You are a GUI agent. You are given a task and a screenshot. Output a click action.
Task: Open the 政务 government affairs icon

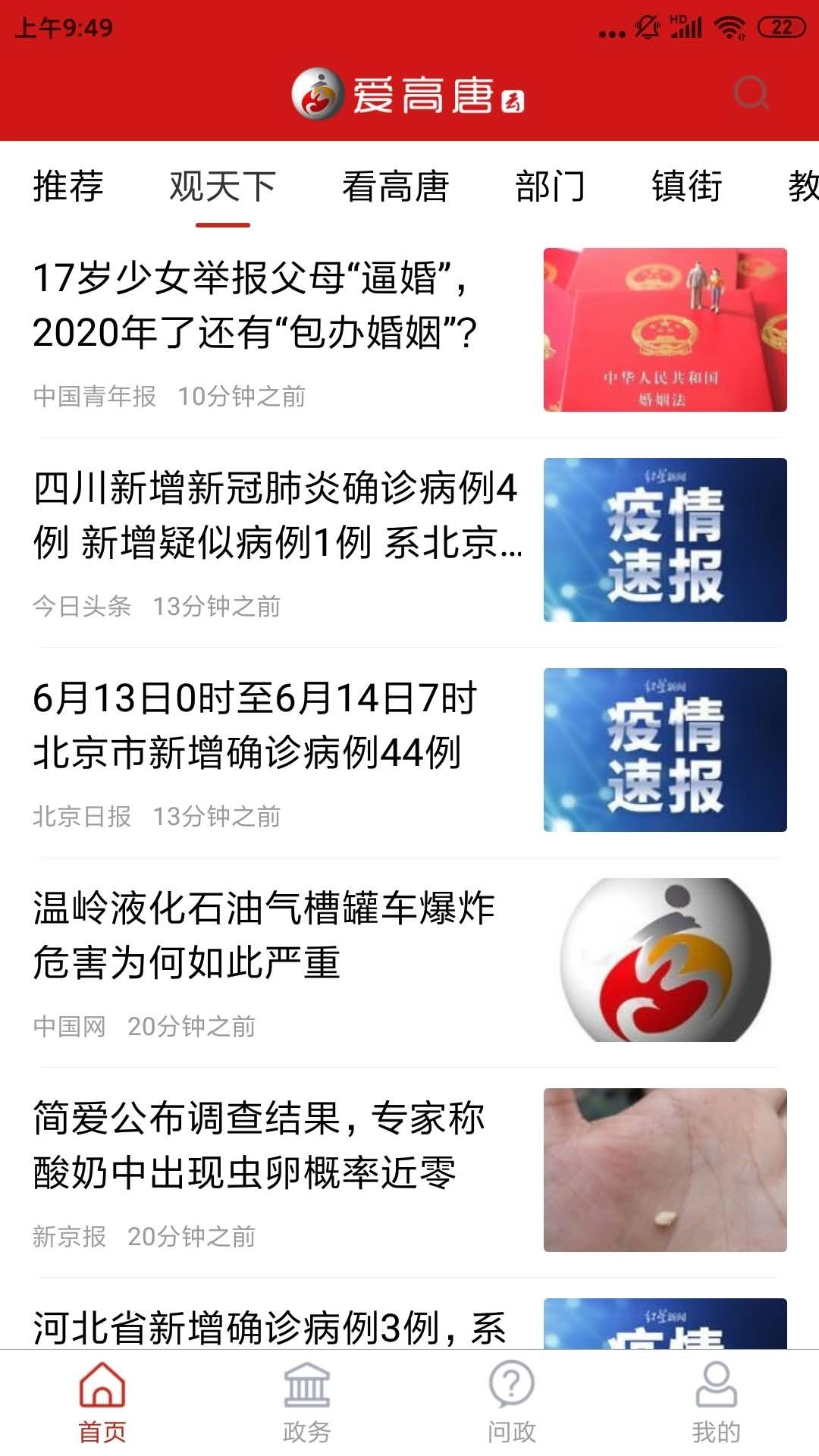click(307, 1395)
